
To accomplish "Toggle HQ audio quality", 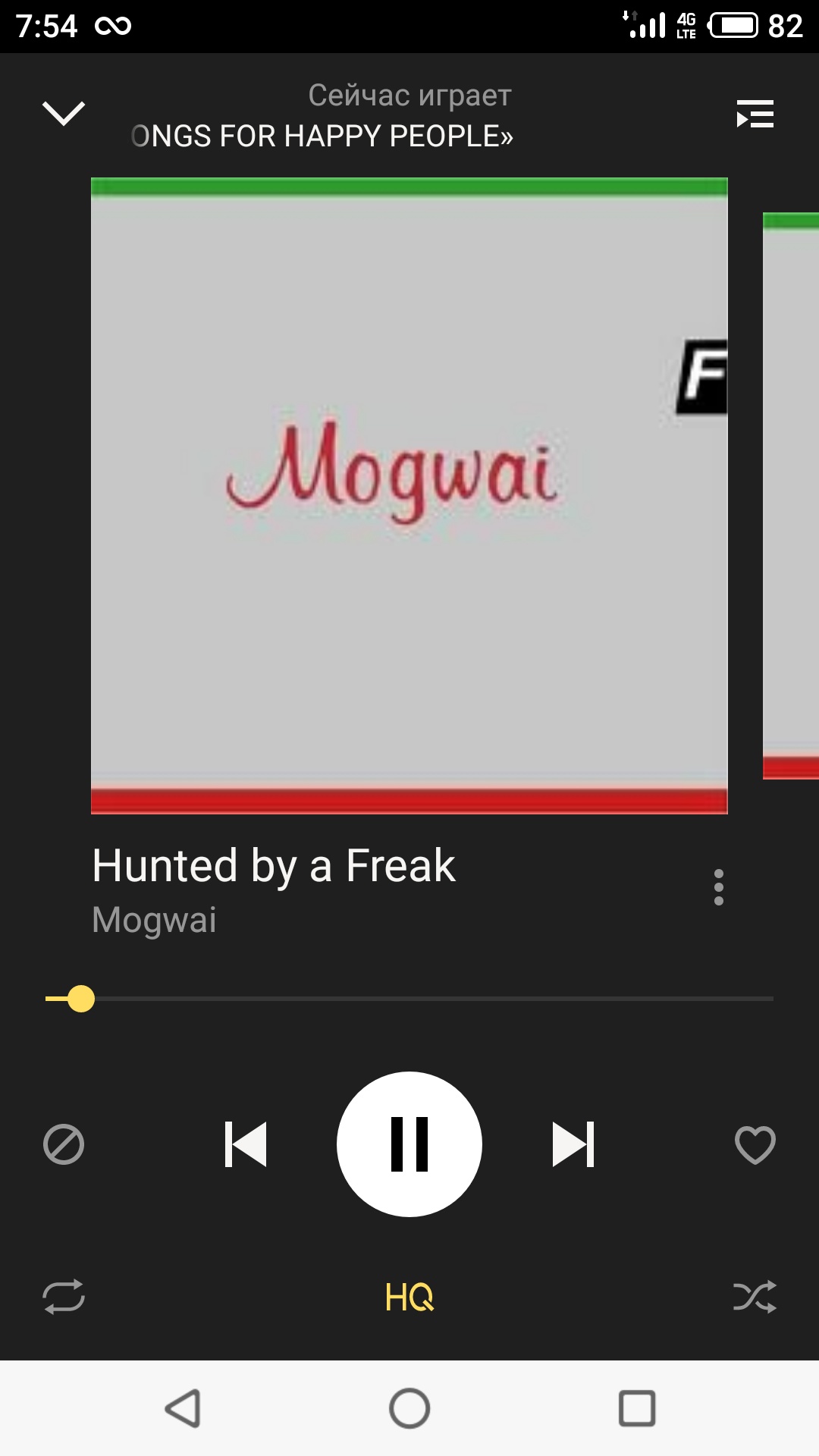I will click(409, 1297).
